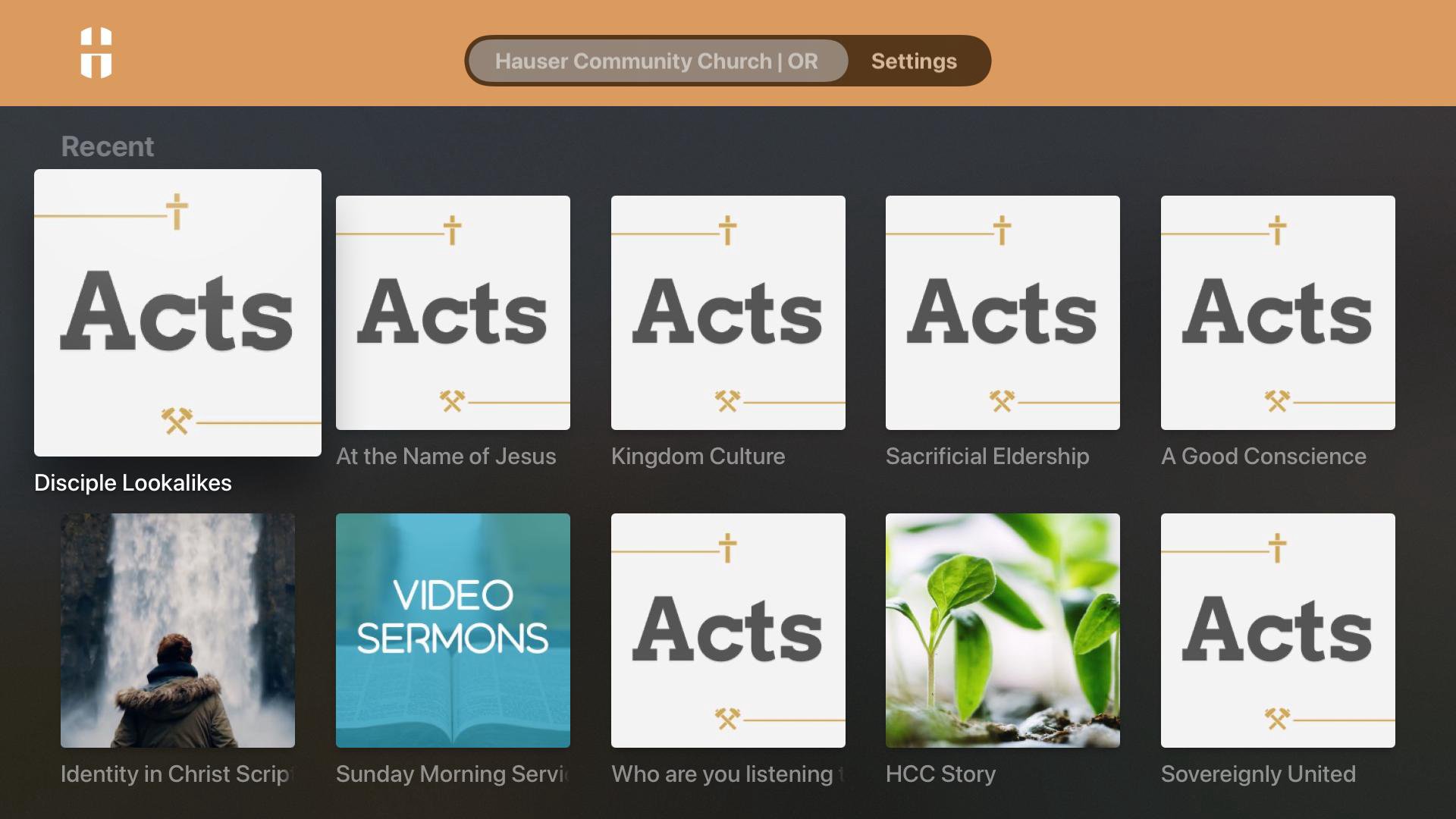View the HCC Story tile
This screenshot has width=1456, height=819.
tap(1003, 630)
